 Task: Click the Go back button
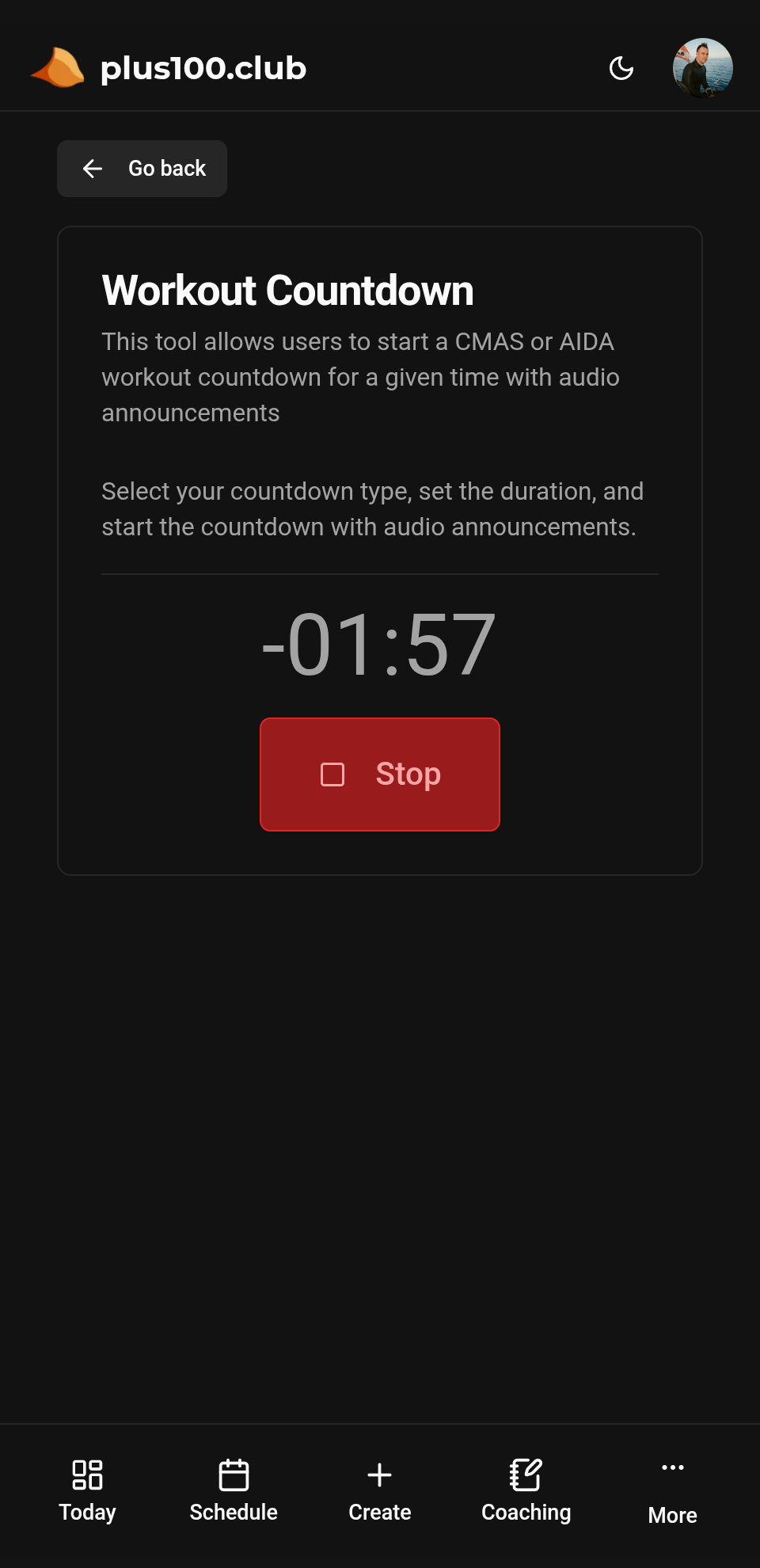tap(142, 168)
